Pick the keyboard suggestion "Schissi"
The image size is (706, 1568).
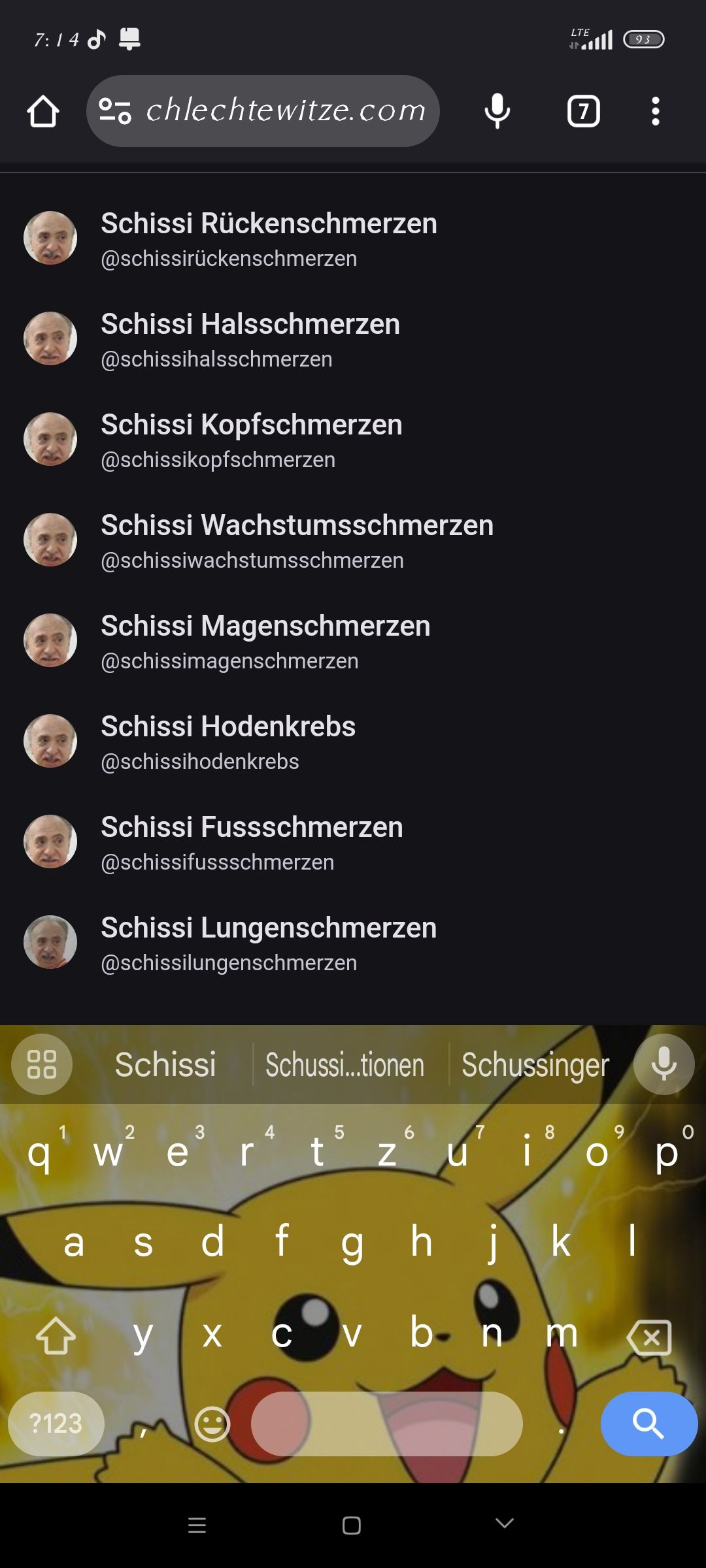point(165,1065)
